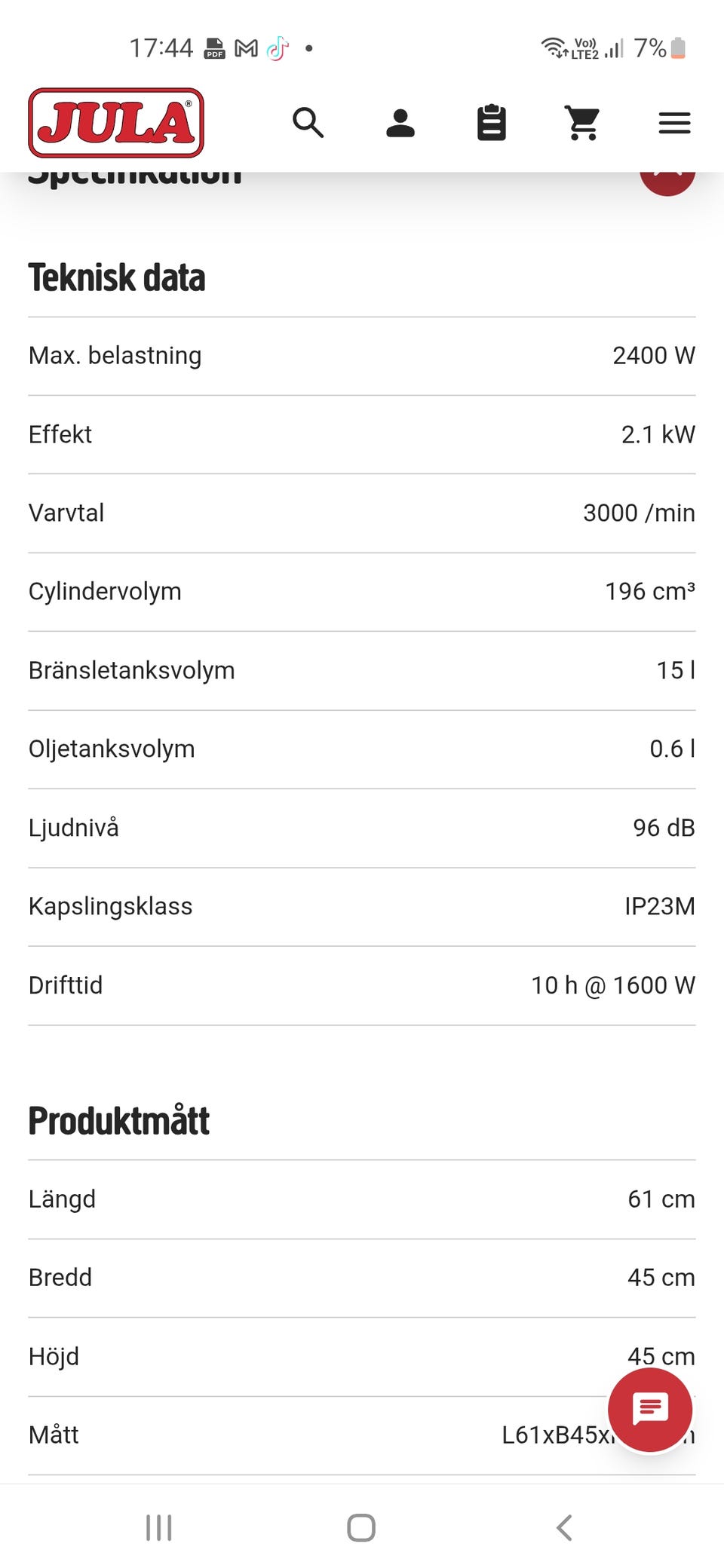
Task: Open the account profile icon
Action: [400, 123]
